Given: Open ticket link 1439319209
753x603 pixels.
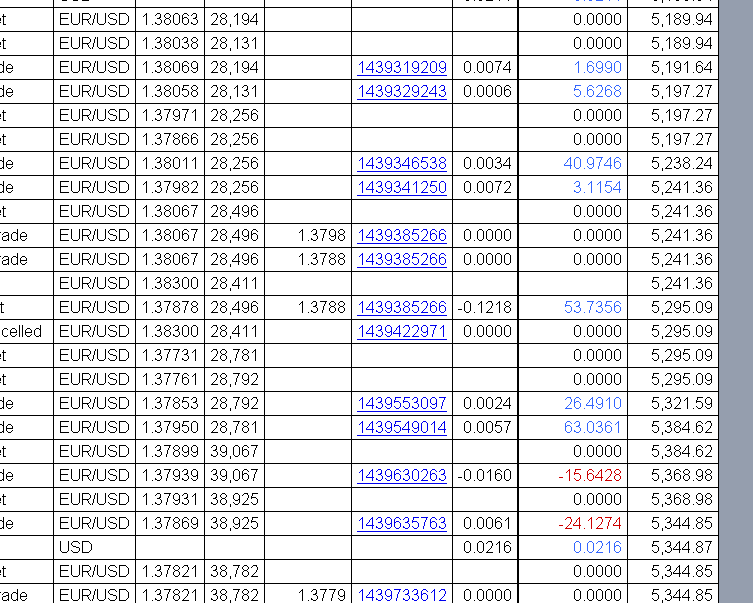Looking at the screenshot, I should coord(401,67).
